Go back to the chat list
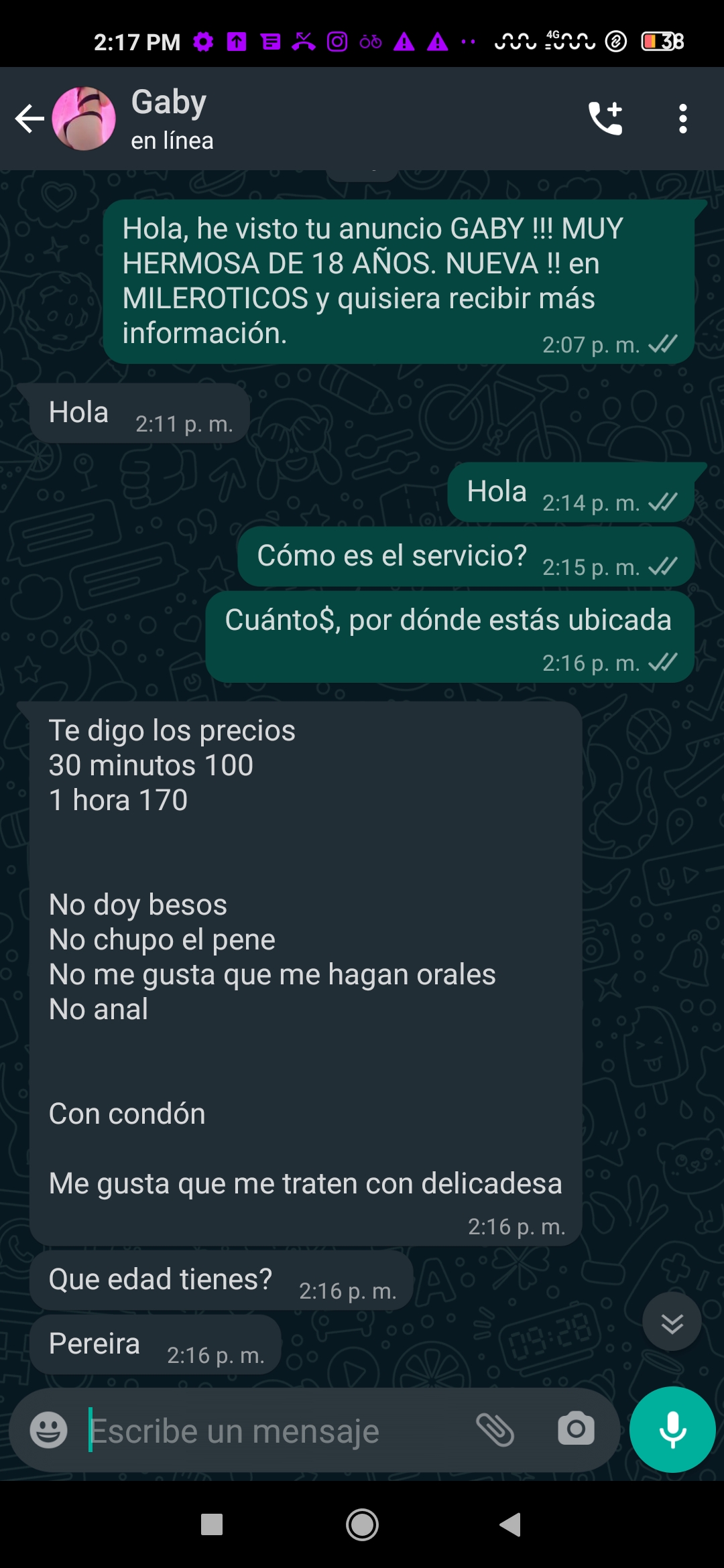The image size is (724, 1568). (x=29, y=119)
